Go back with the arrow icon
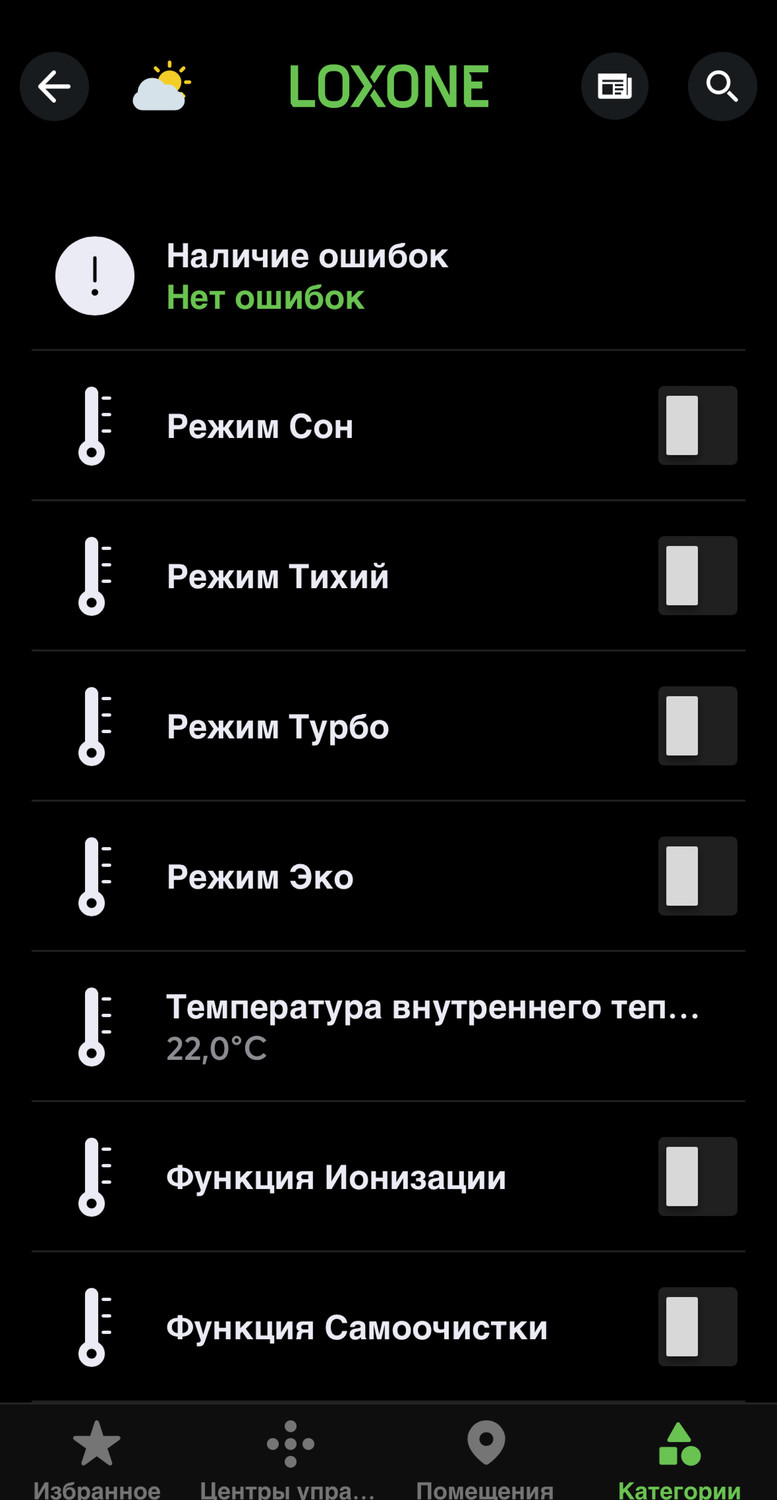 (54, 87)
